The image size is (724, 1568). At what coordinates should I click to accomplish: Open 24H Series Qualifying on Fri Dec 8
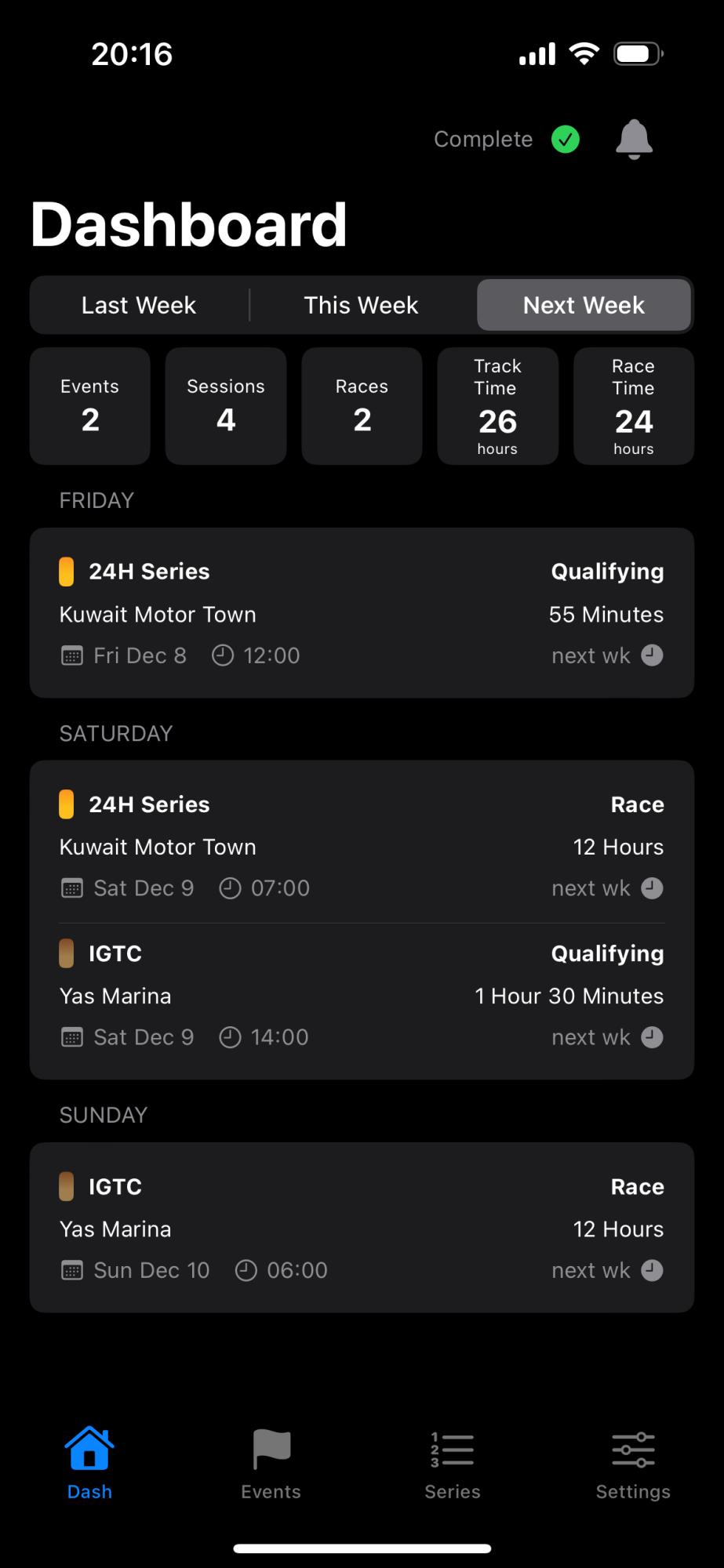coord(362,613)
